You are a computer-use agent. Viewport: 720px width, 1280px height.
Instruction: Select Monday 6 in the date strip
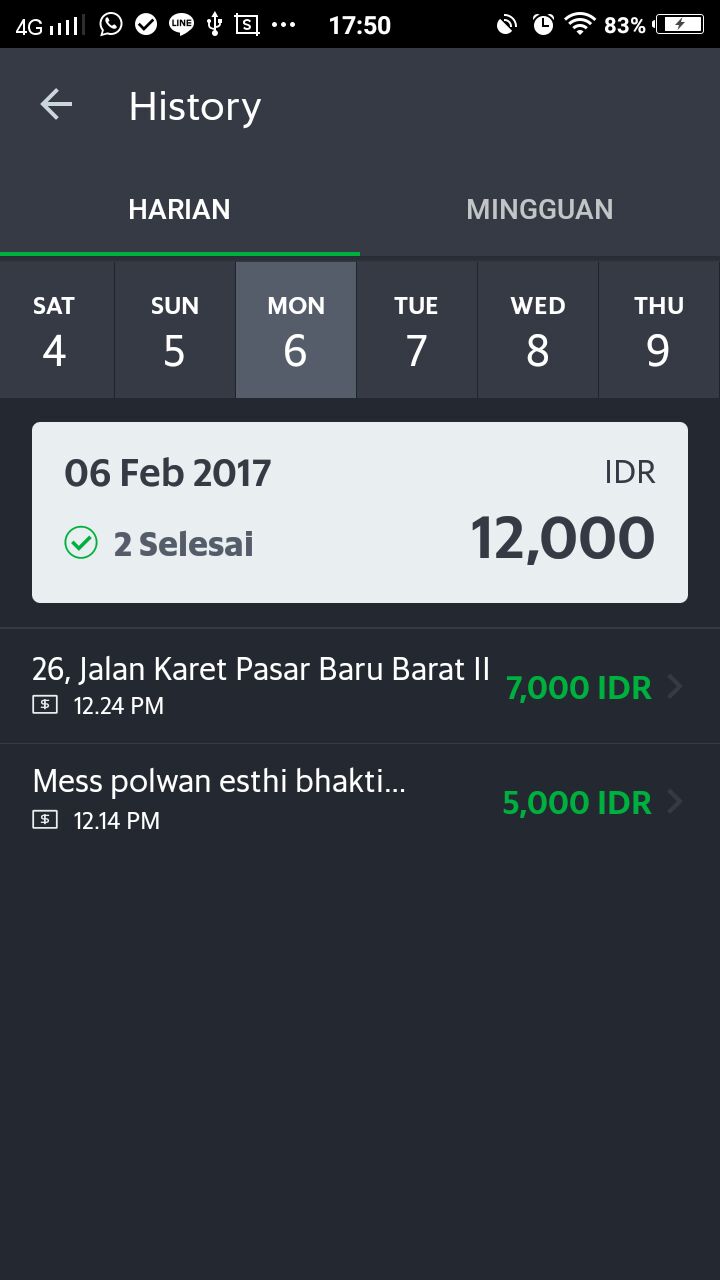296,331
